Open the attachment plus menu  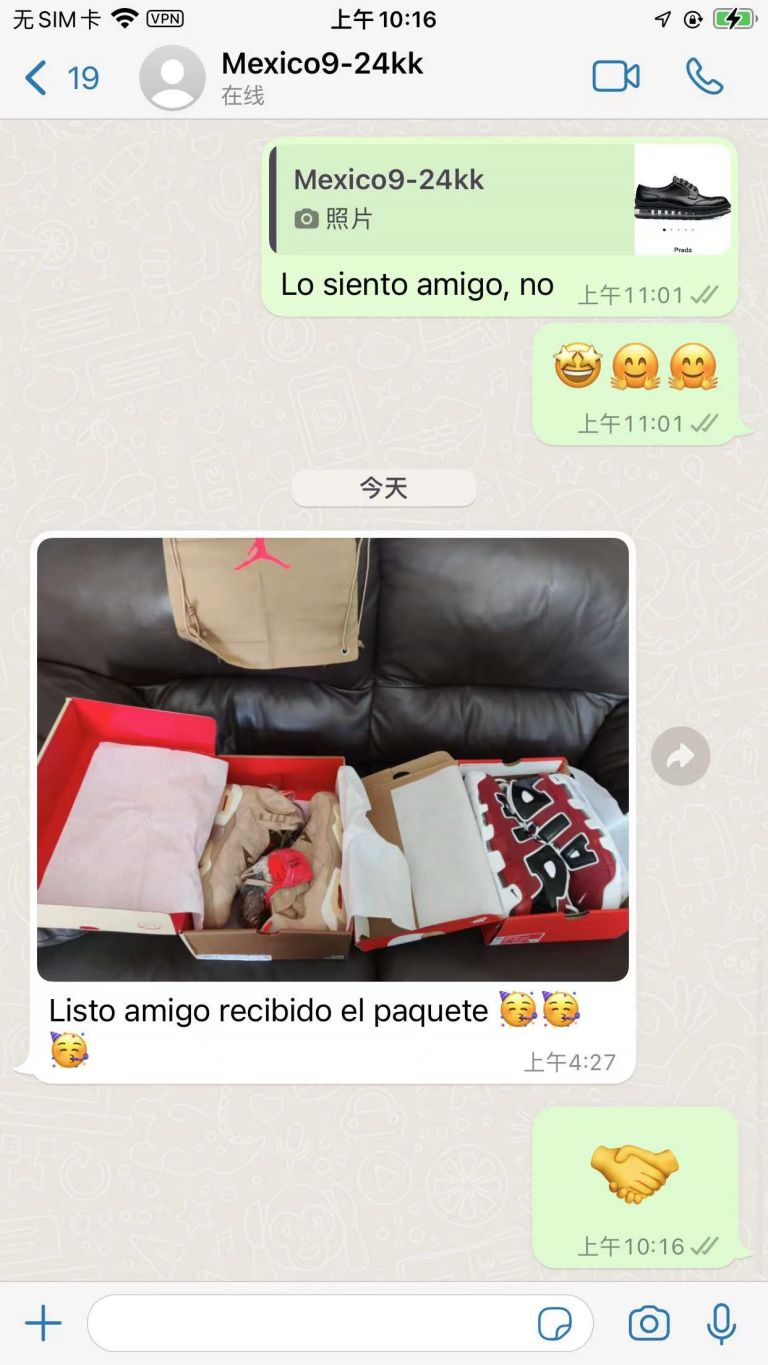tap(43, 1324)
